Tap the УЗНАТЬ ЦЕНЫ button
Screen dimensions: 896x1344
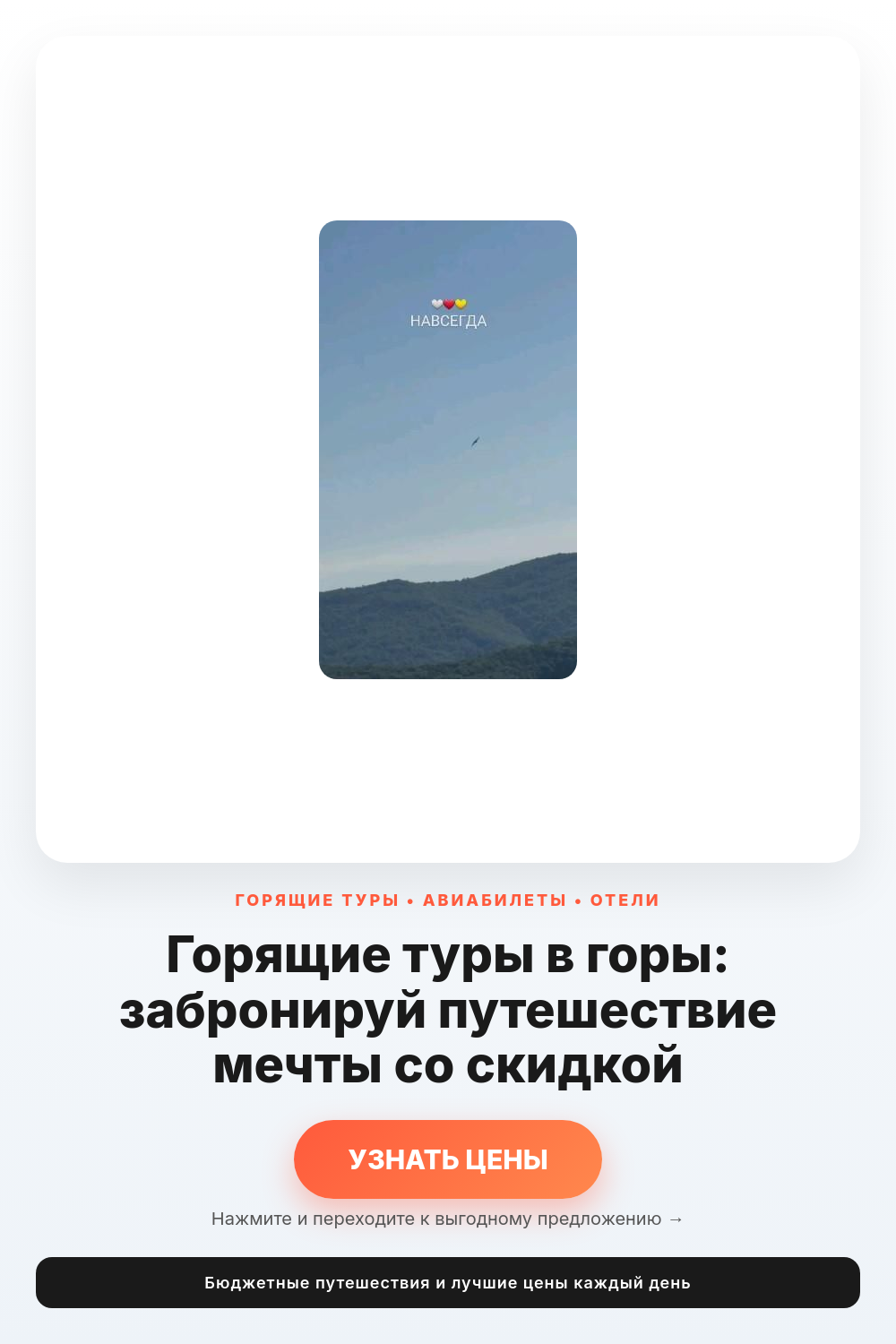[x=448, y=1159]
